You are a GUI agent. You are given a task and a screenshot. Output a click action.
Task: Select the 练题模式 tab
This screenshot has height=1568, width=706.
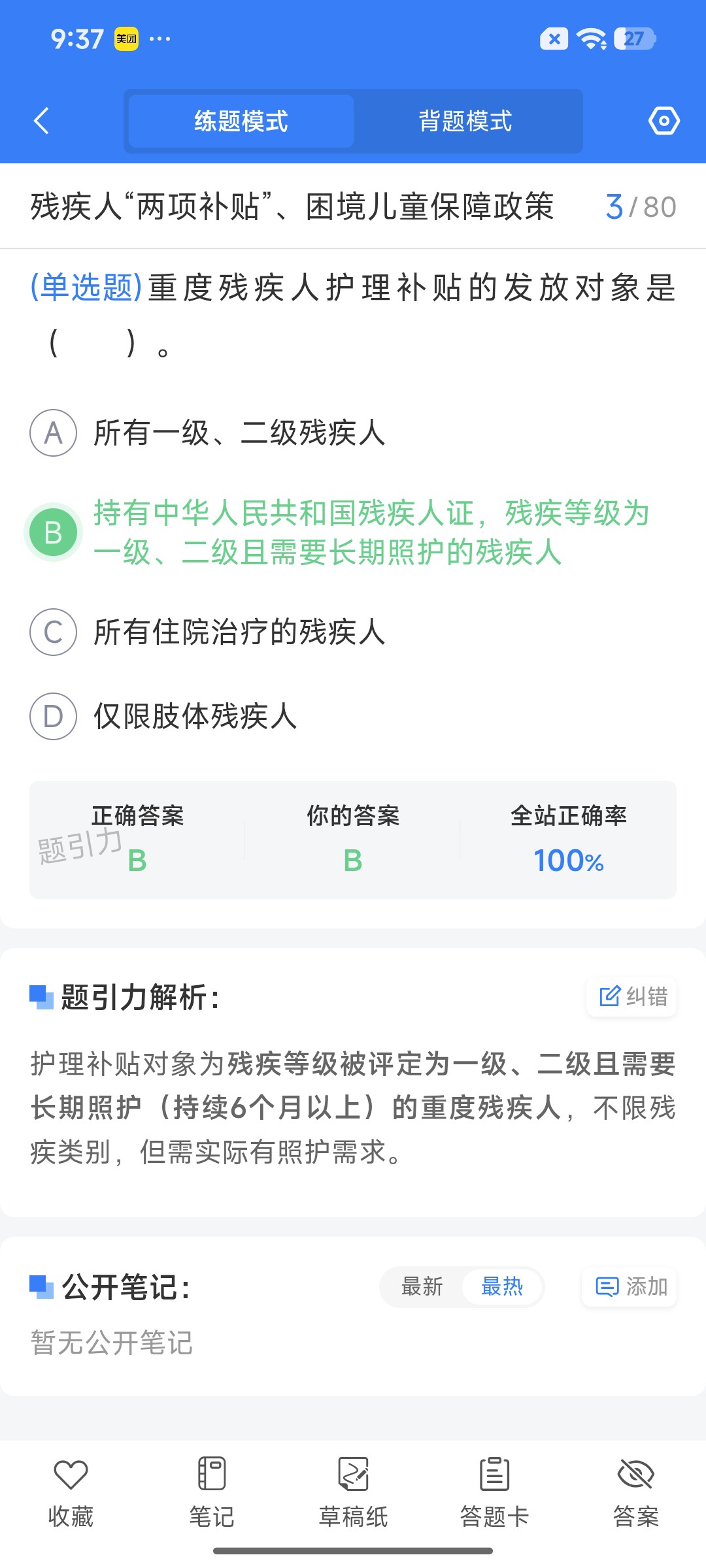(x=241, y=121)
